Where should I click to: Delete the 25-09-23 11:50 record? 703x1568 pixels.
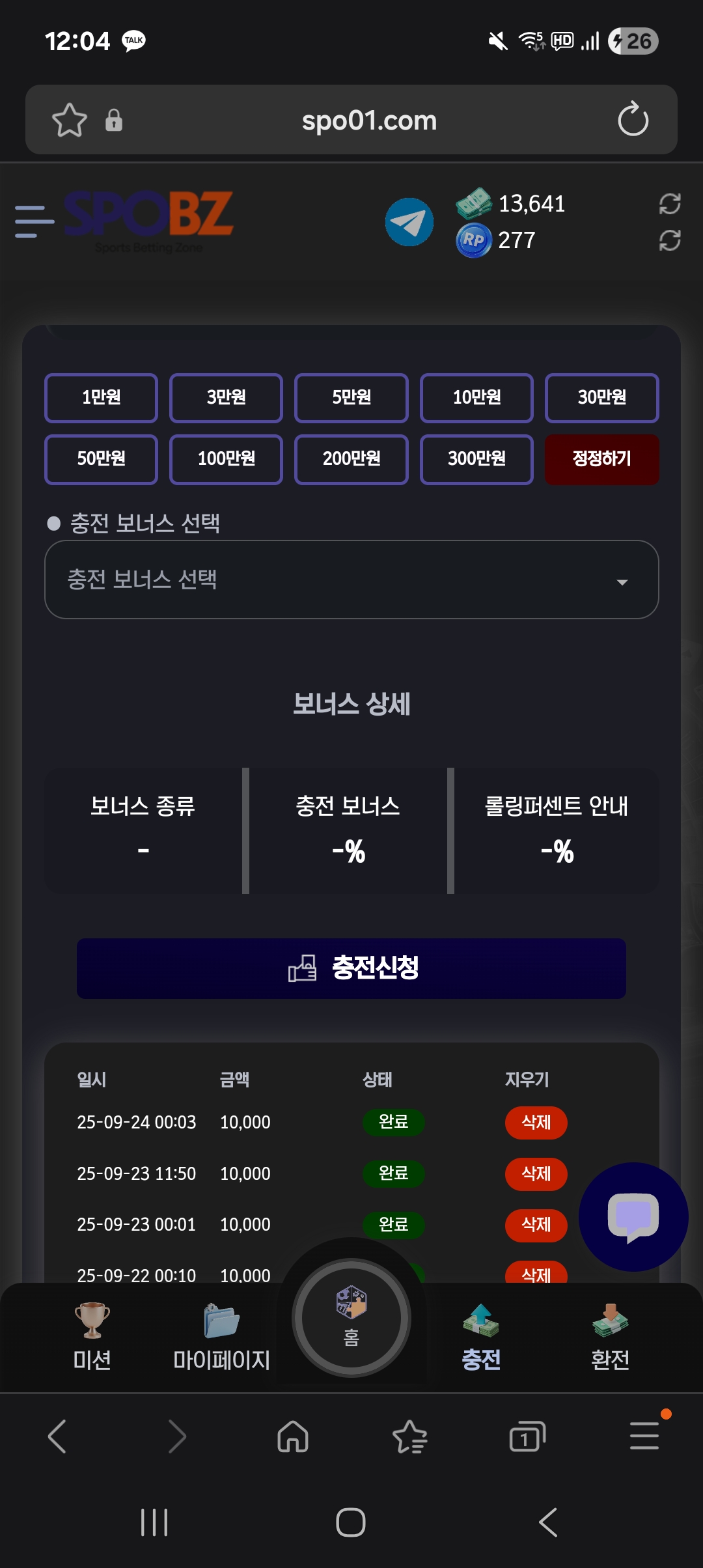(536, 1173)
